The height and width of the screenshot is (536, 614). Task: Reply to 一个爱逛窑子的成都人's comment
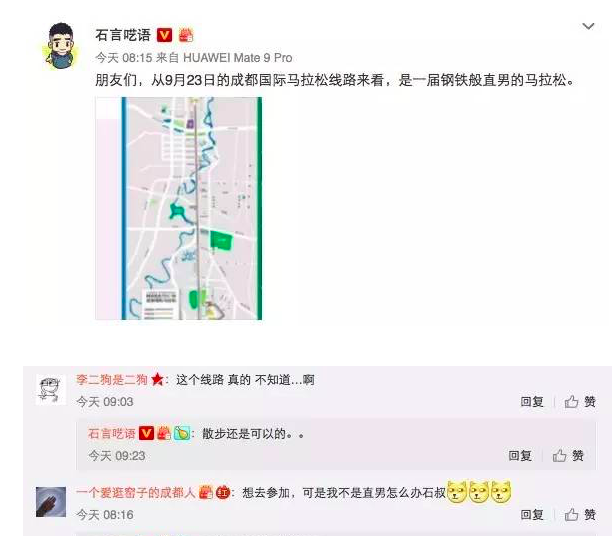pos(532,515)
